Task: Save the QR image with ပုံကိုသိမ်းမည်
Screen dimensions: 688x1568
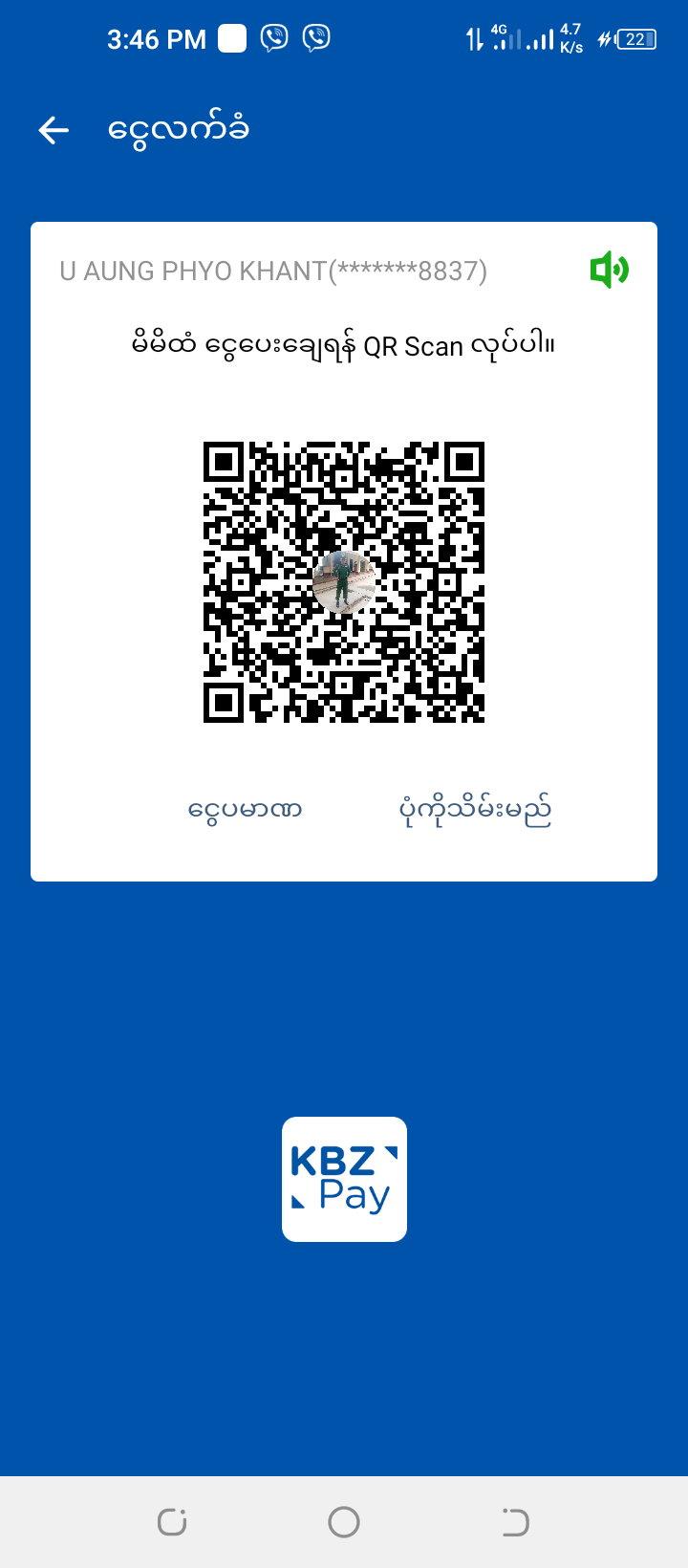Action: pyautogui.click(x=475, y=811)
